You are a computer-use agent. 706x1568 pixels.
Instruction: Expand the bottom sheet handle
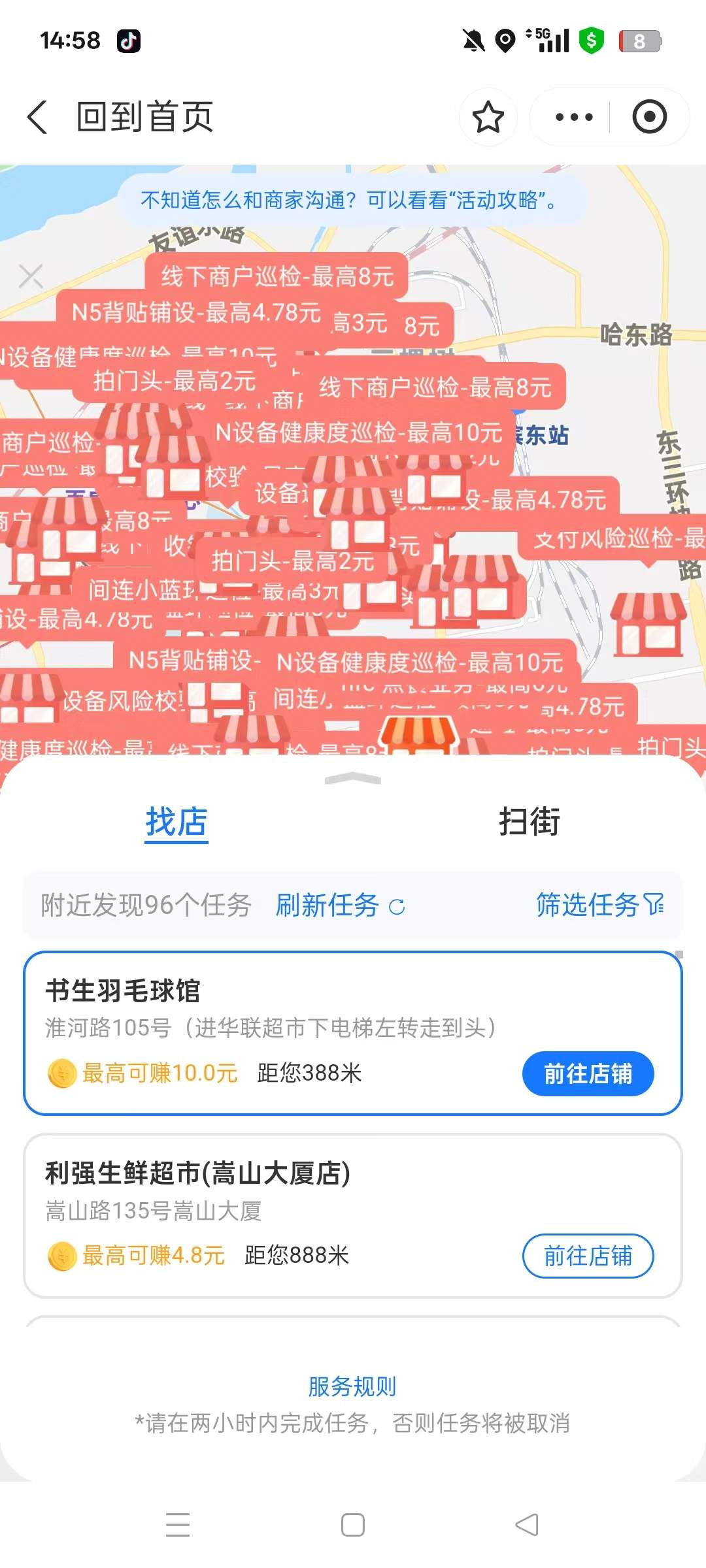pyautogui.click(x=352, y=778)
